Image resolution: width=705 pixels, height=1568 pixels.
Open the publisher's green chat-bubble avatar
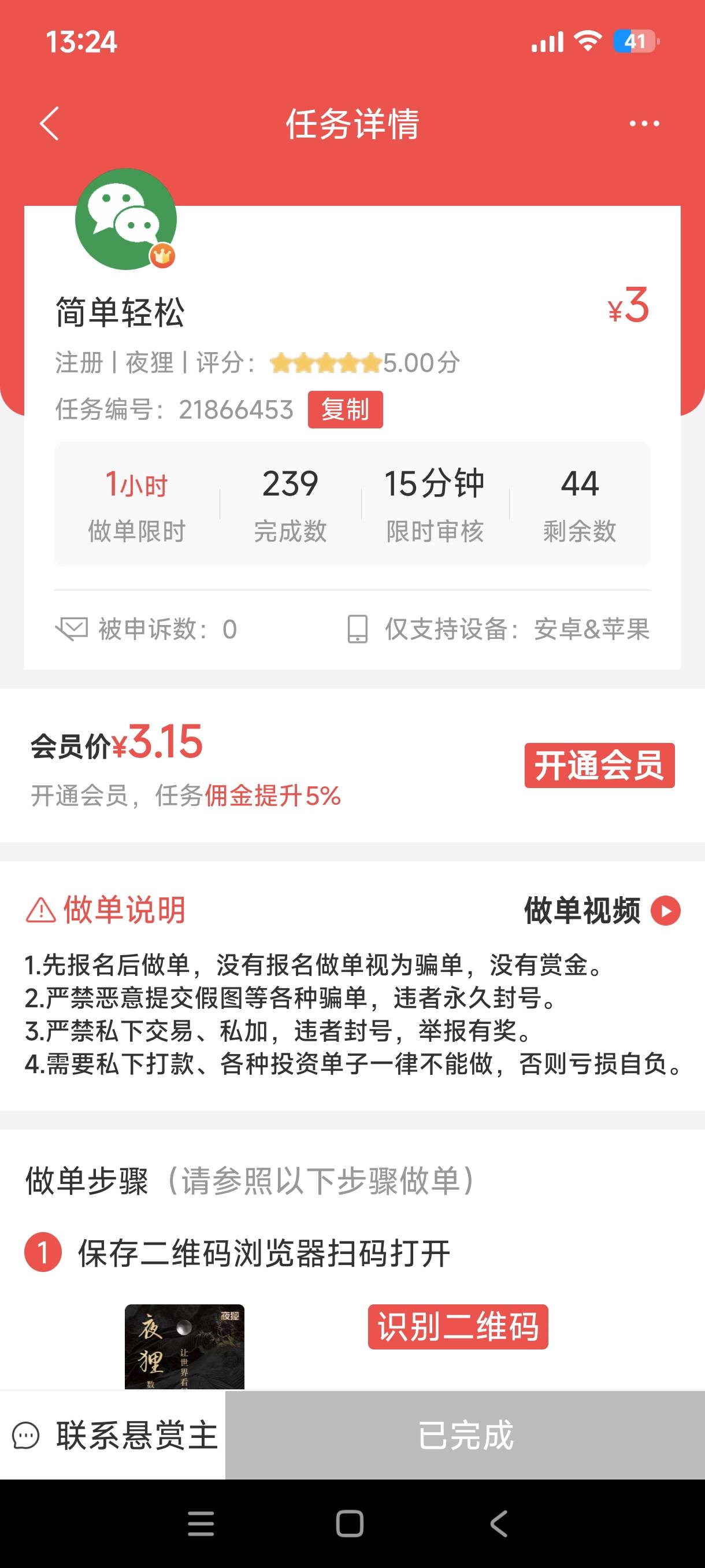click(x=126, y=219)
